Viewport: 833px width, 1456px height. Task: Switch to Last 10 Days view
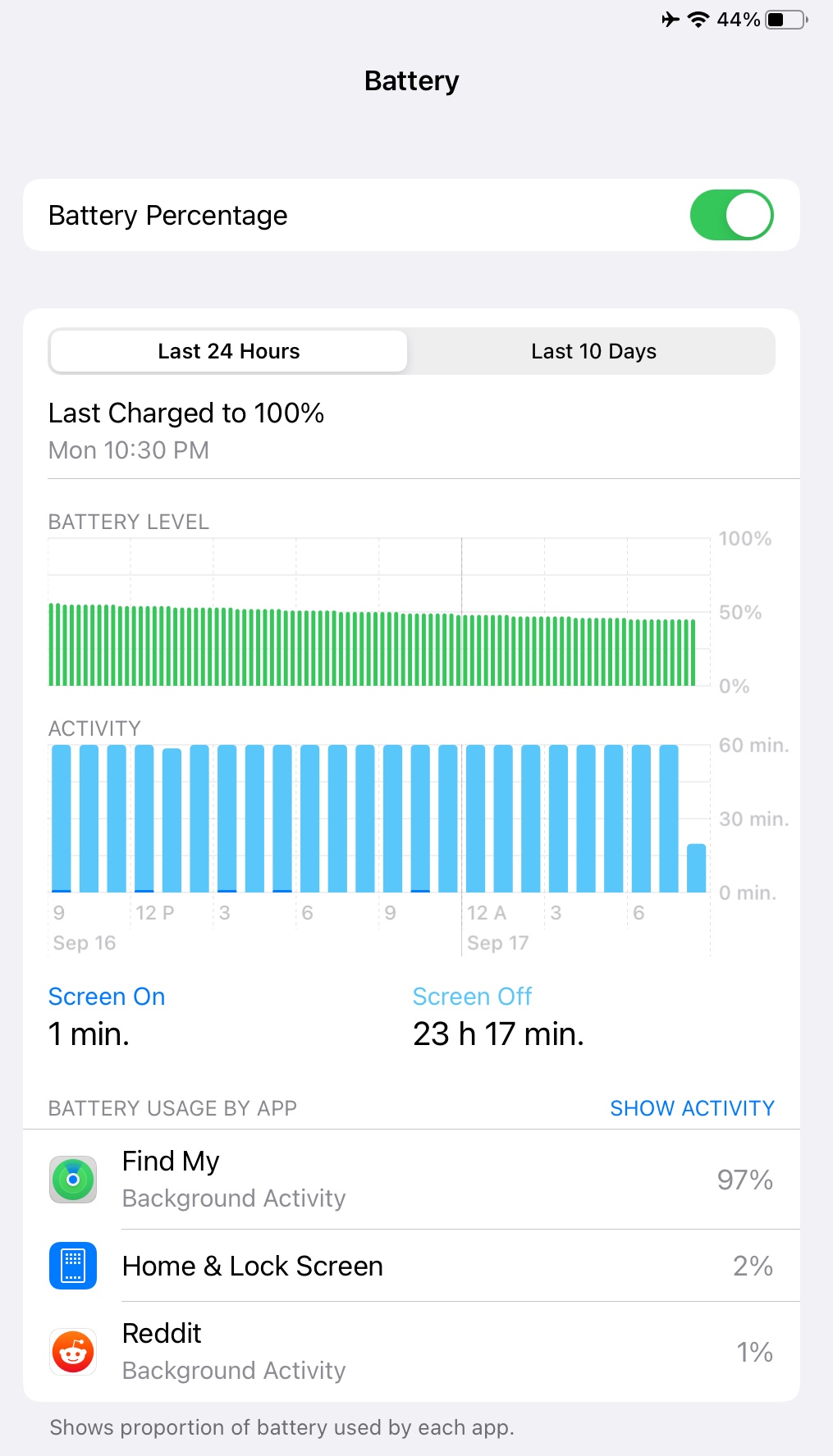(593, 351)
